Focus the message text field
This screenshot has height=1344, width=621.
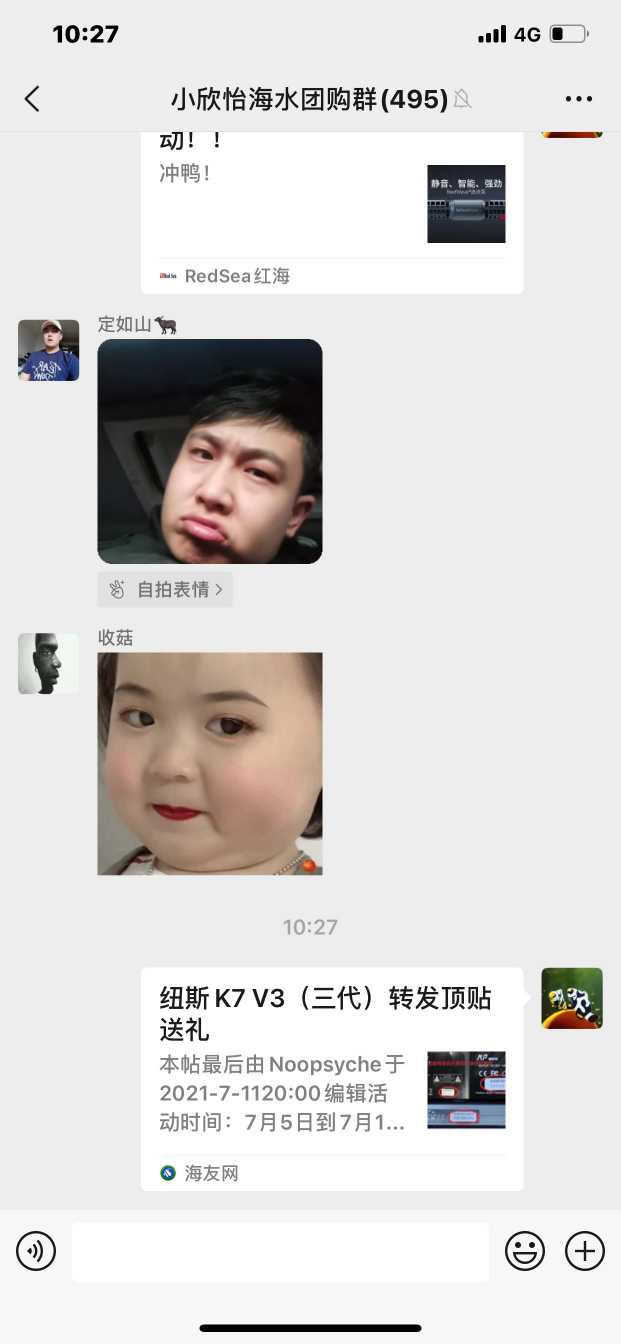(x=280, y=1251)
